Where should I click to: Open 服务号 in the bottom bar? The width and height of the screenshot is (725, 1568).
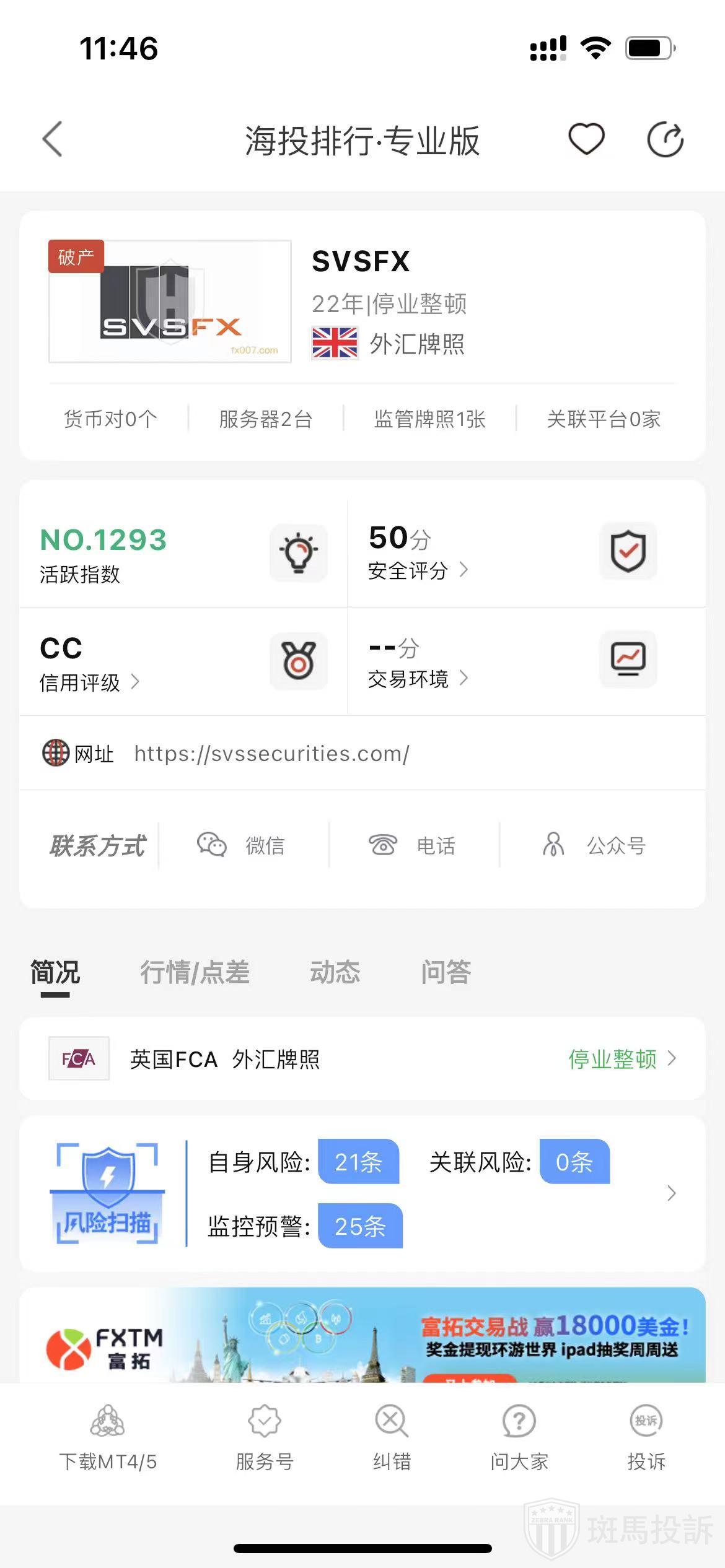[x=265, y=1438]
